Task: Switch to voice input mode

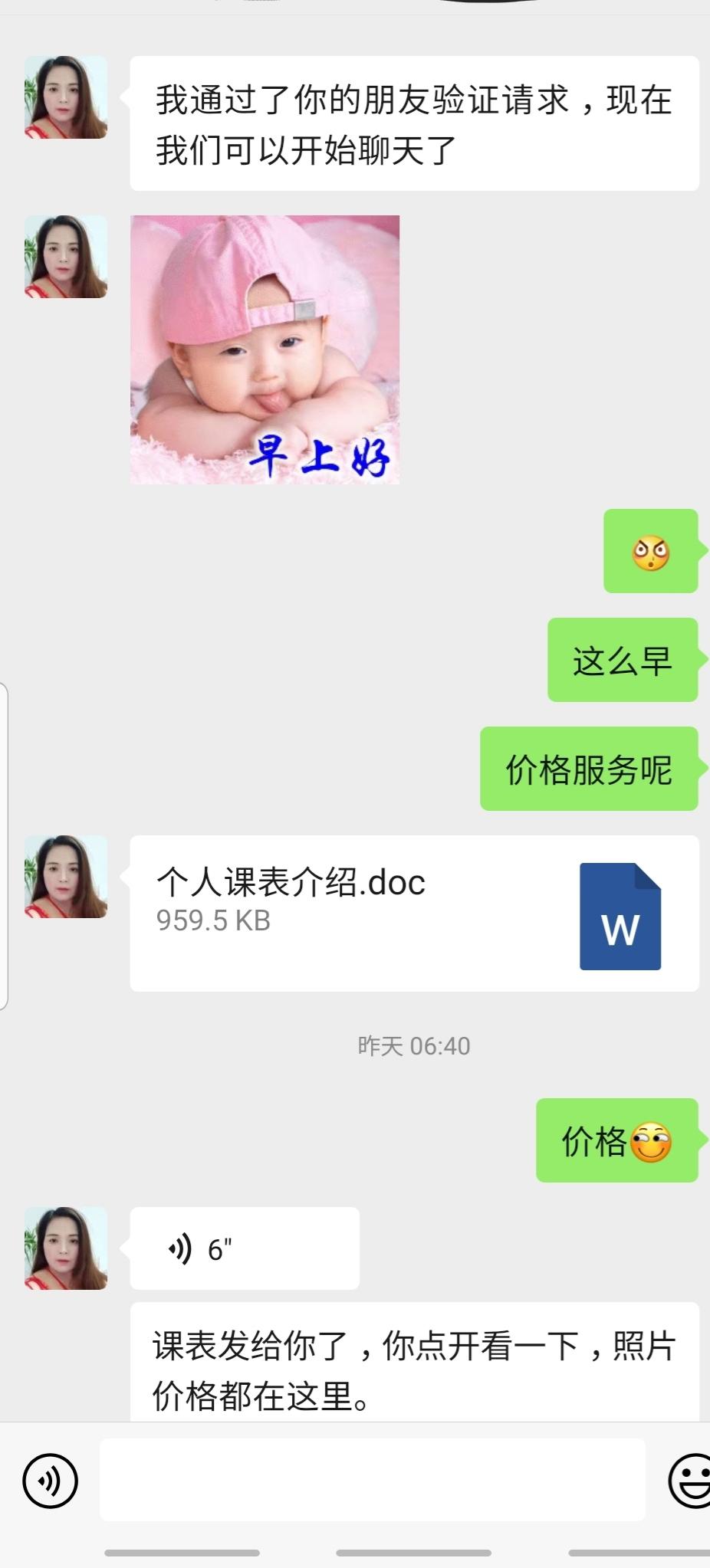Action: pos(51,1480)
